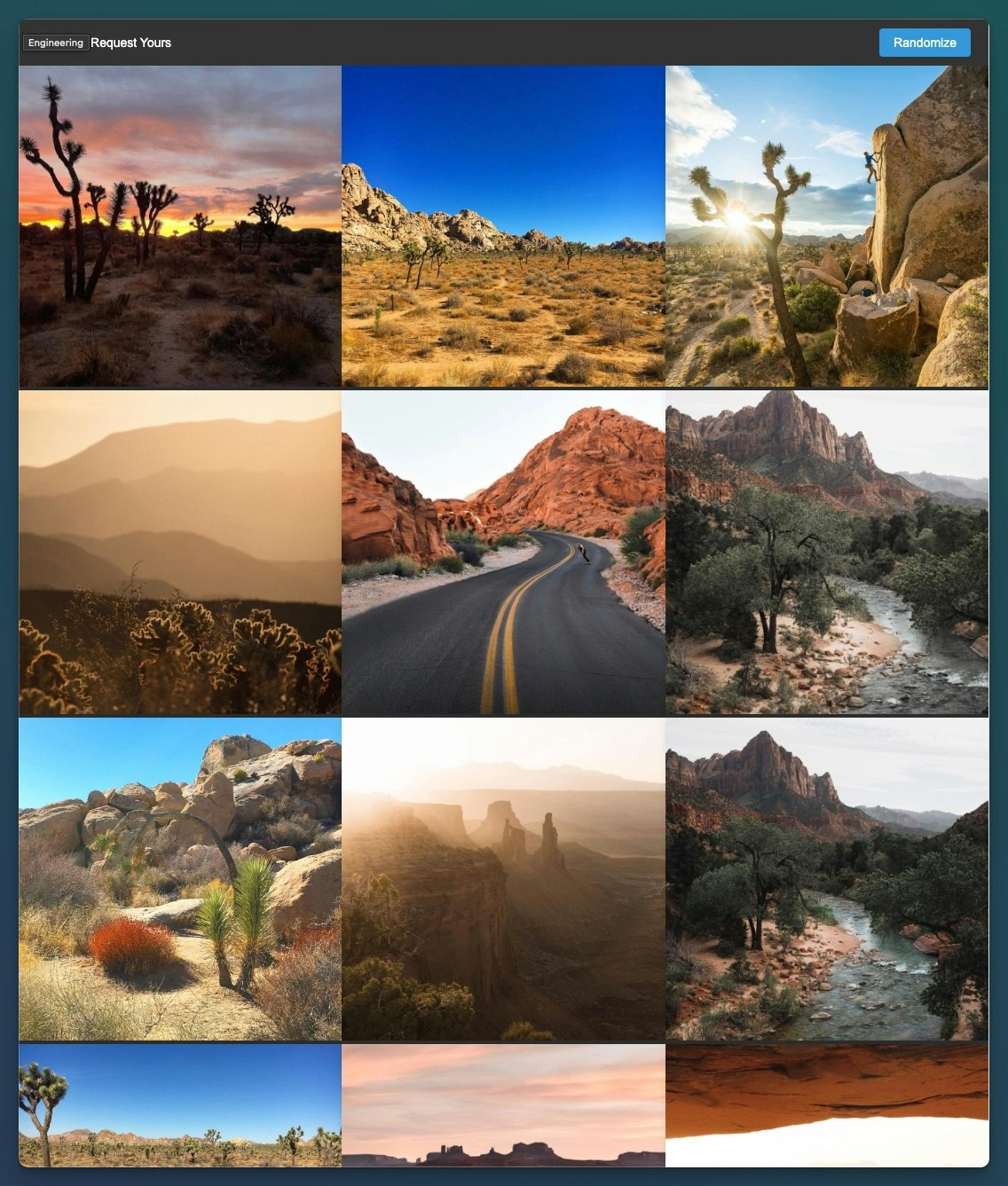1008x1186 pixels.
Task: Open the Request Yours link
Action: [131, 43]
